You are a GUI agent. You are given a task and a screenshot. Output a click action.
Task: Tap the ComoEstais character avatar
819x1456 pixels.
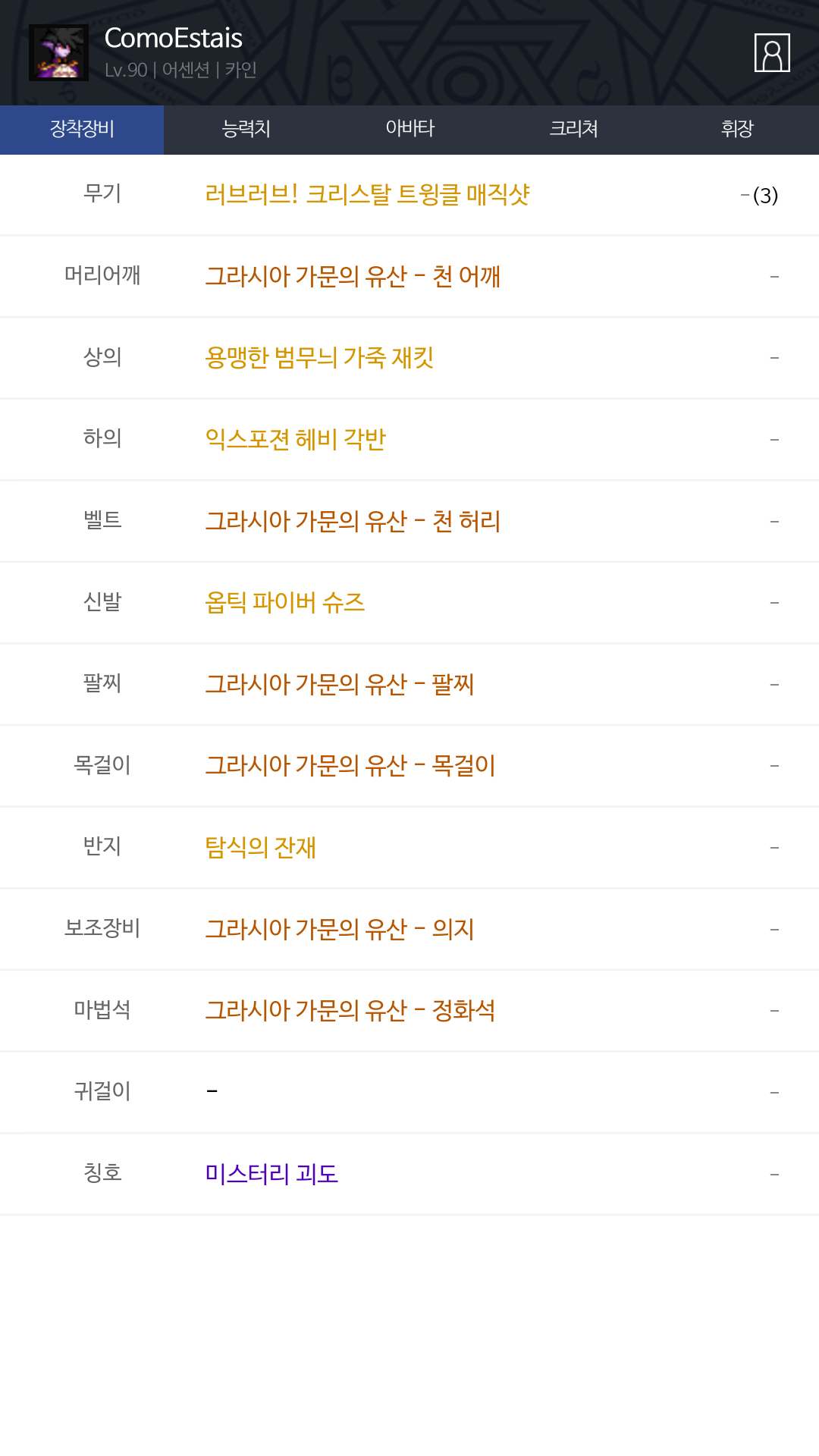click(x=58, y=52)
